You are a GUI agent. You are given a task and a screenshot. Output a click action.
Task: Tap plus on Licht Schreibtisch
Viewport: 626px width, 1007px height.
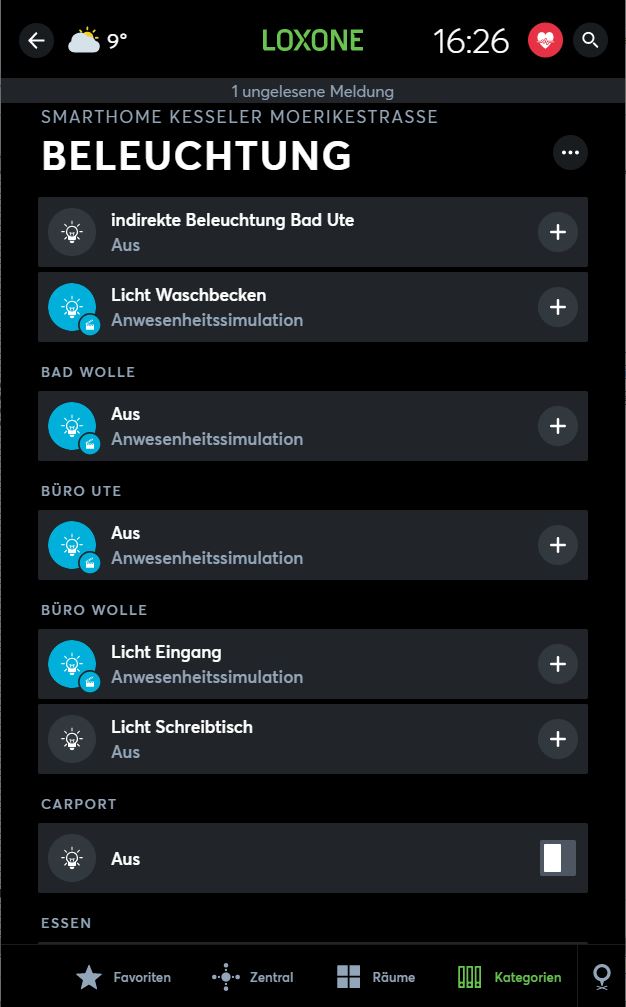click(x=558, y=739)
